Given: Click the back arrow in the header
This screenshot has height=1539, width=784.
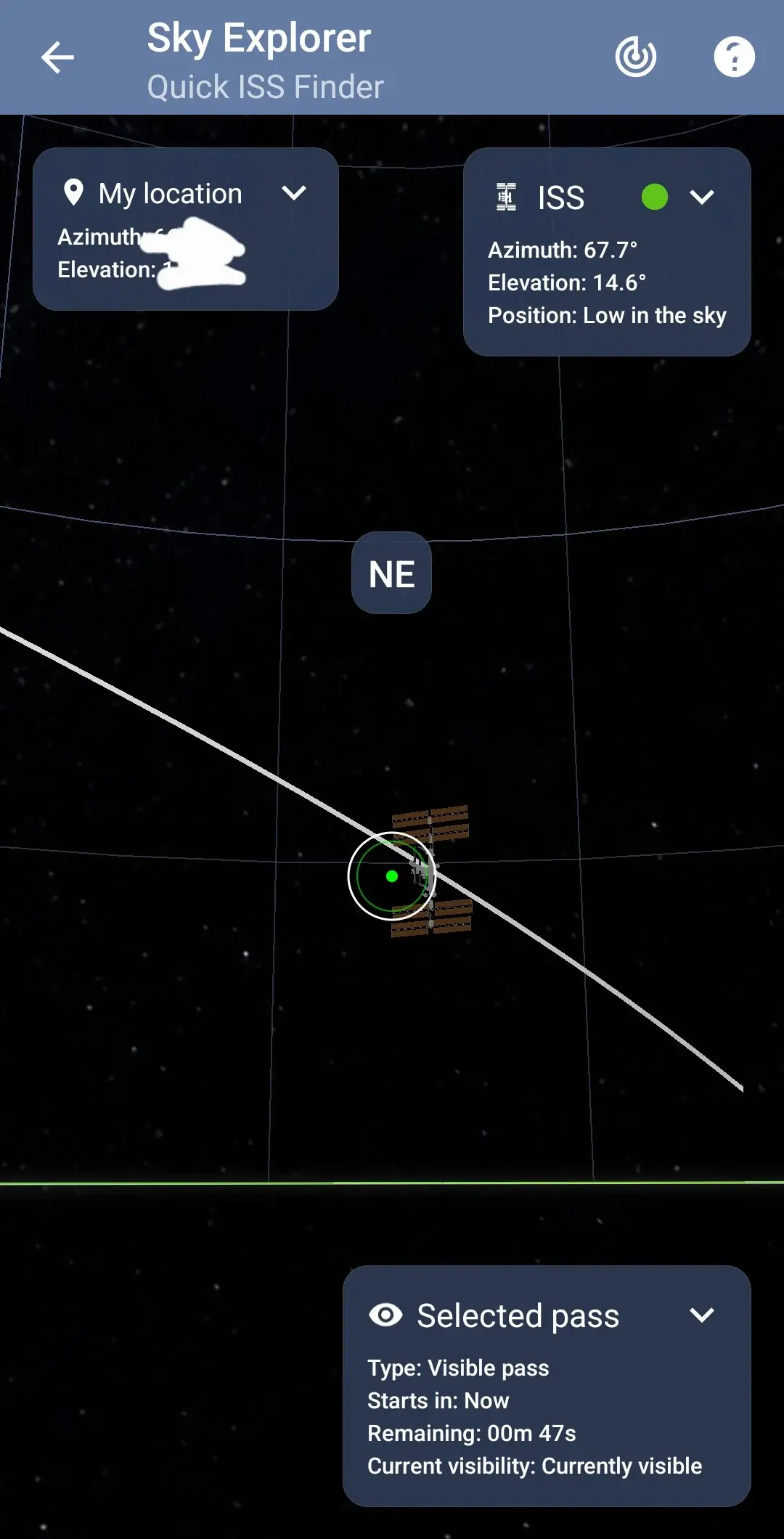Looking at the screenshot, I should [57, 57].
